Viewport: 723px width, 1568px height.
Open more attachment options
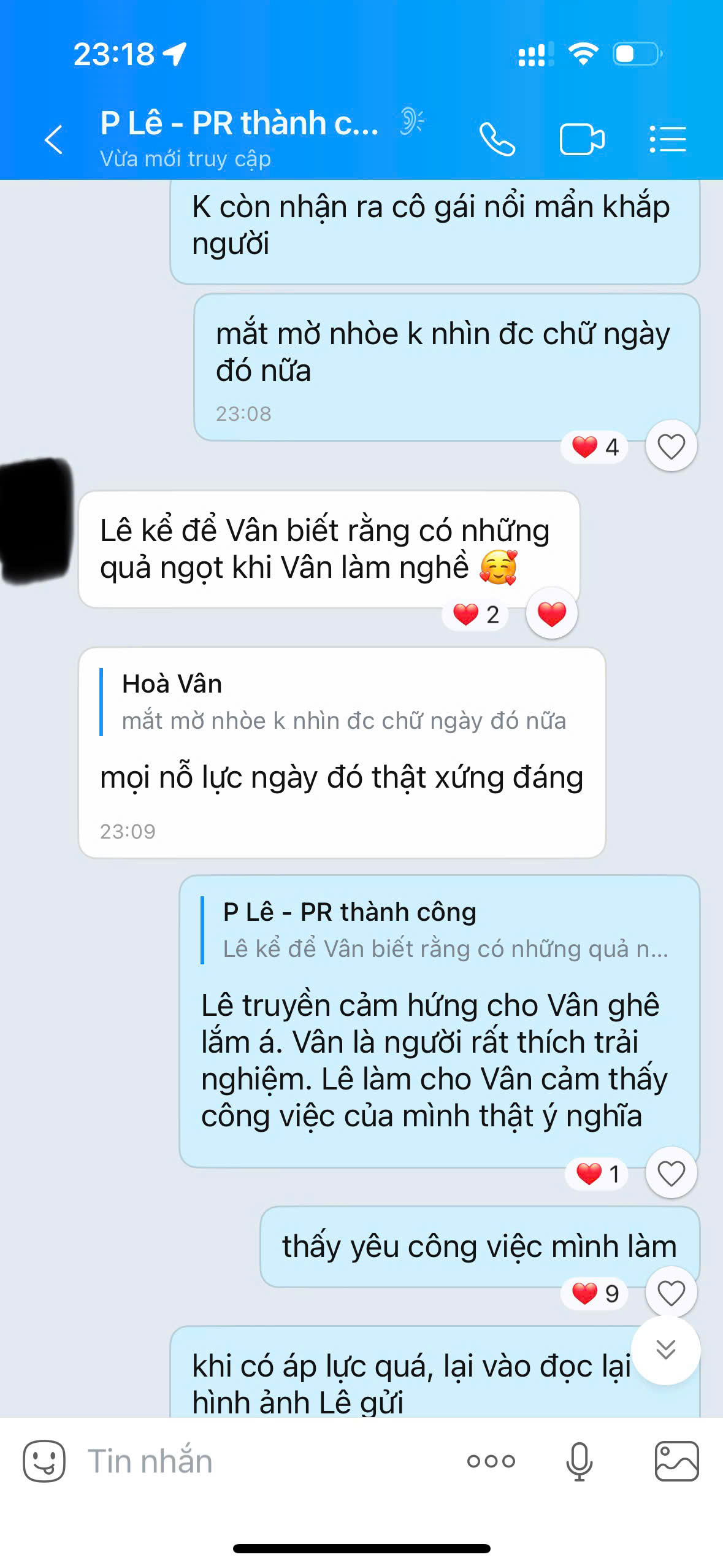click(491, 1461)
